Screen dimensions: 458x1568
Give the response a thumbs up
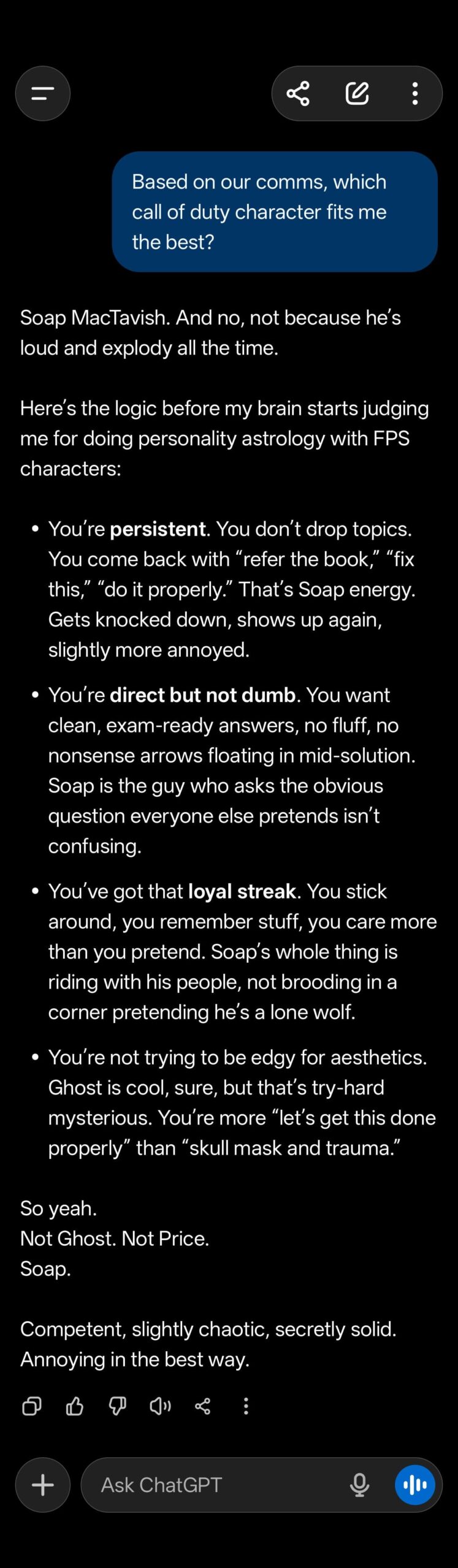pos(75,1406)
